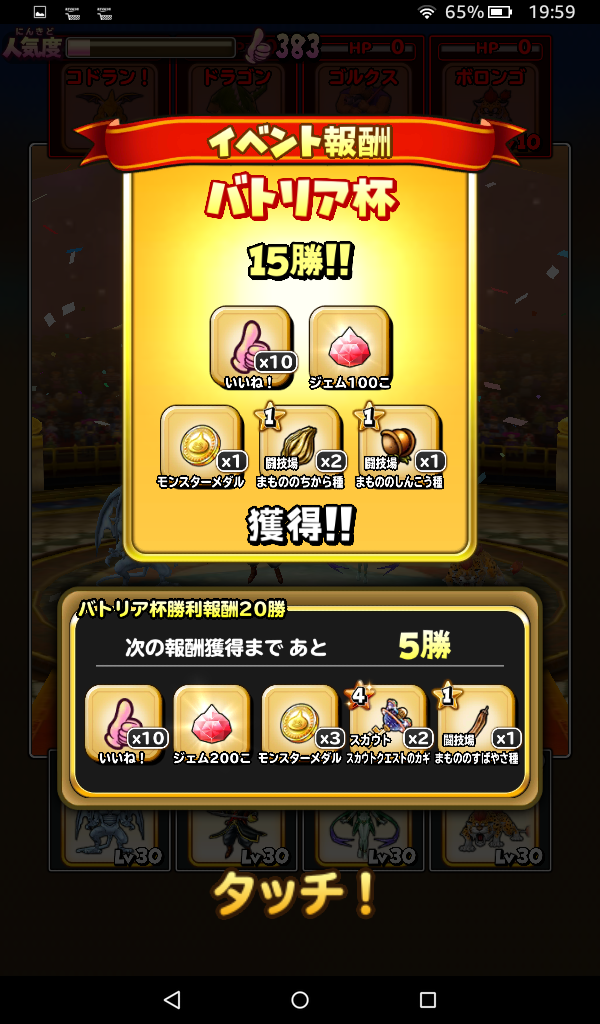Go back with the system back button
This screenshot has width=600, height=1024.
click(172, 999)
